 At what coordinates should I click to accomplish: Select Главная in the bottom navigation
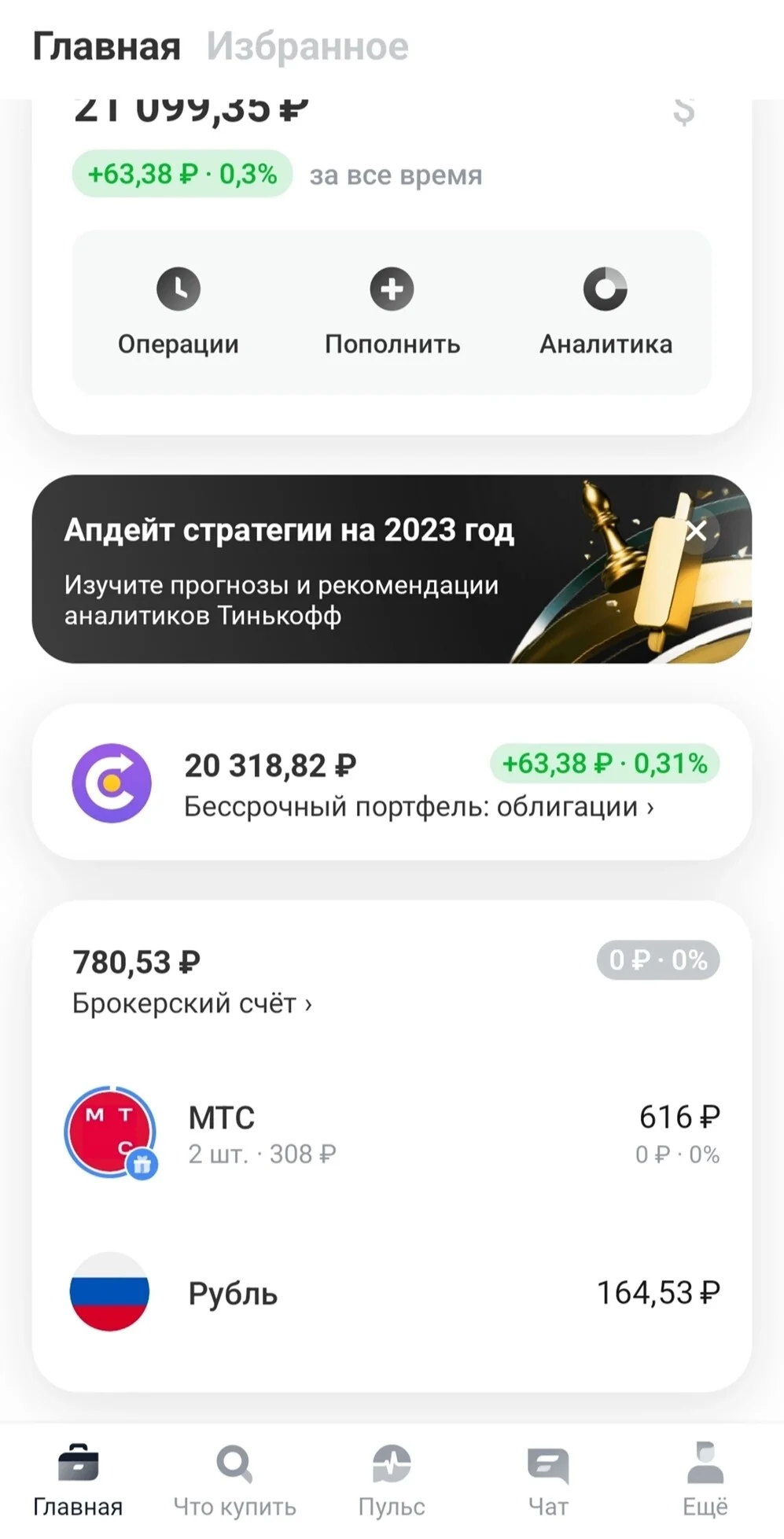pyautogui.click(x=78, y=1479)
